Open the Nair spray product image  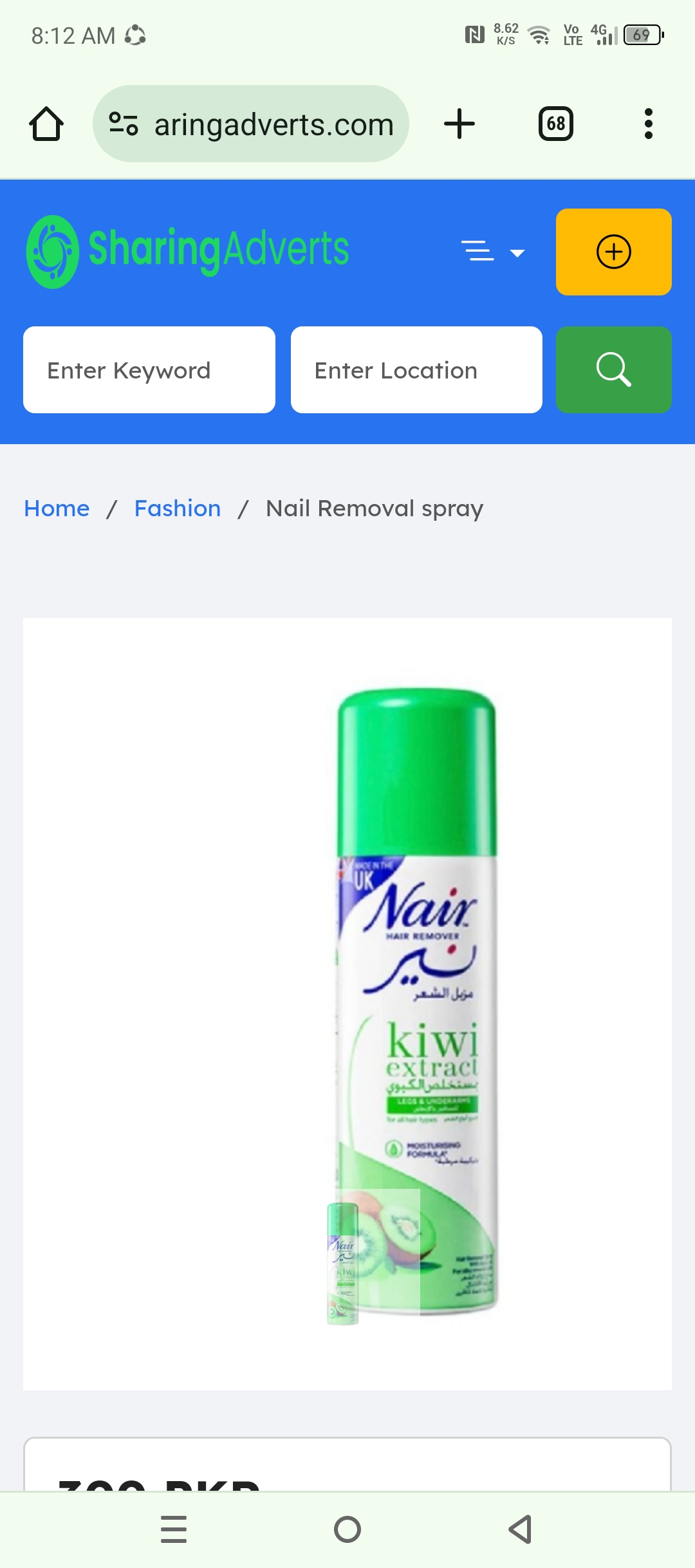pos(417,966)
